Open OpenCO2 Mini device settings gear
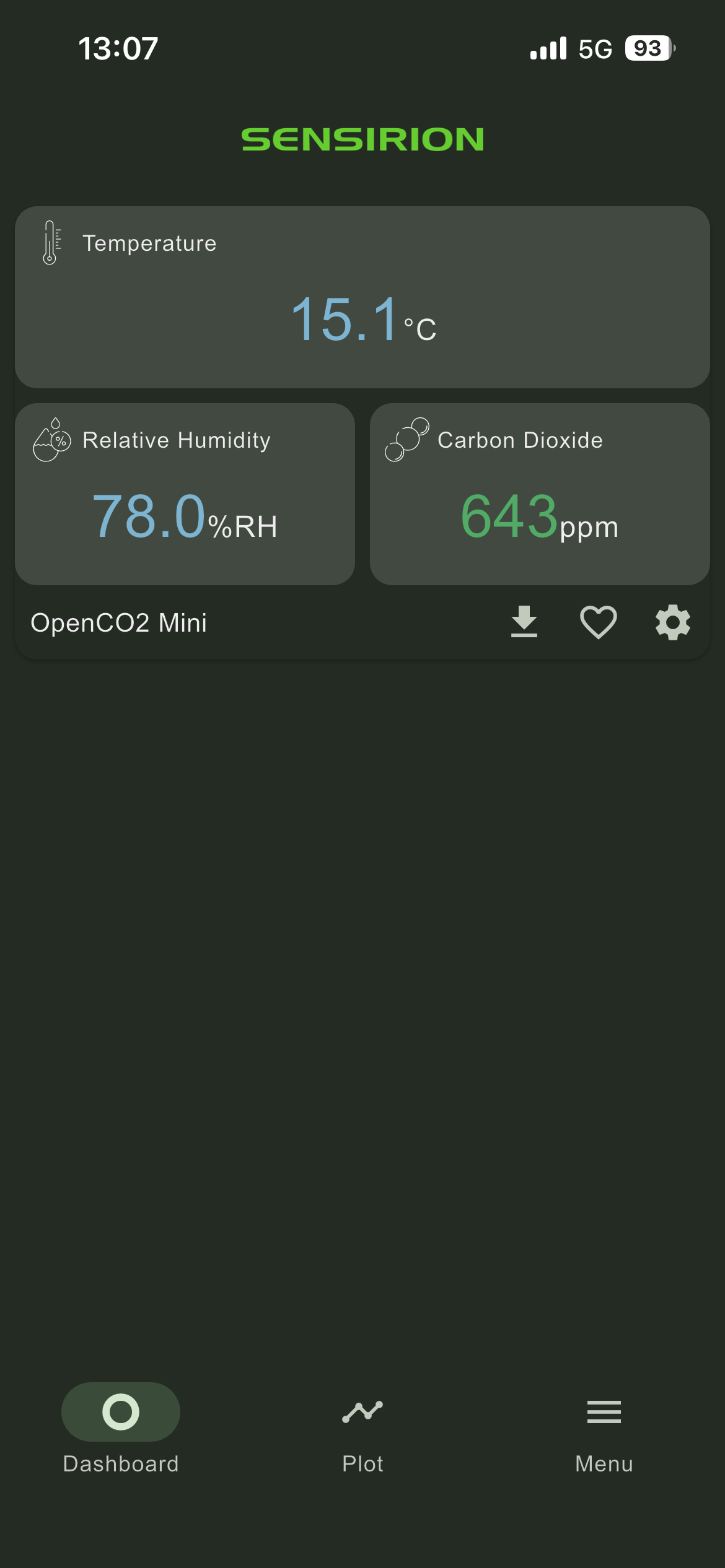The image size is (725, 1568). pyautogui.click(x=672, y=622)
